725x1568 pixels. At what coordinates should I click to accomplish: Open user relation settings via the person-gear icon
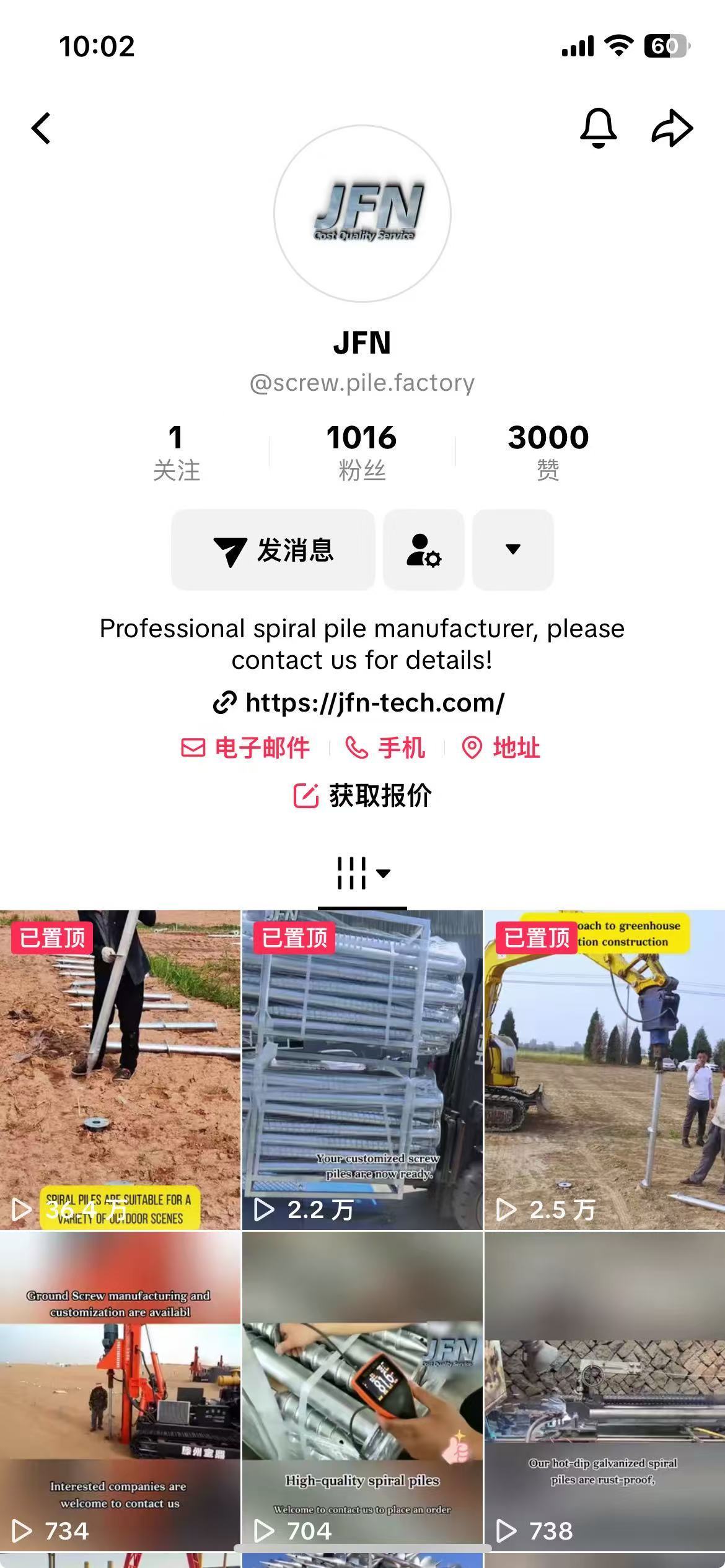point(423,551)
